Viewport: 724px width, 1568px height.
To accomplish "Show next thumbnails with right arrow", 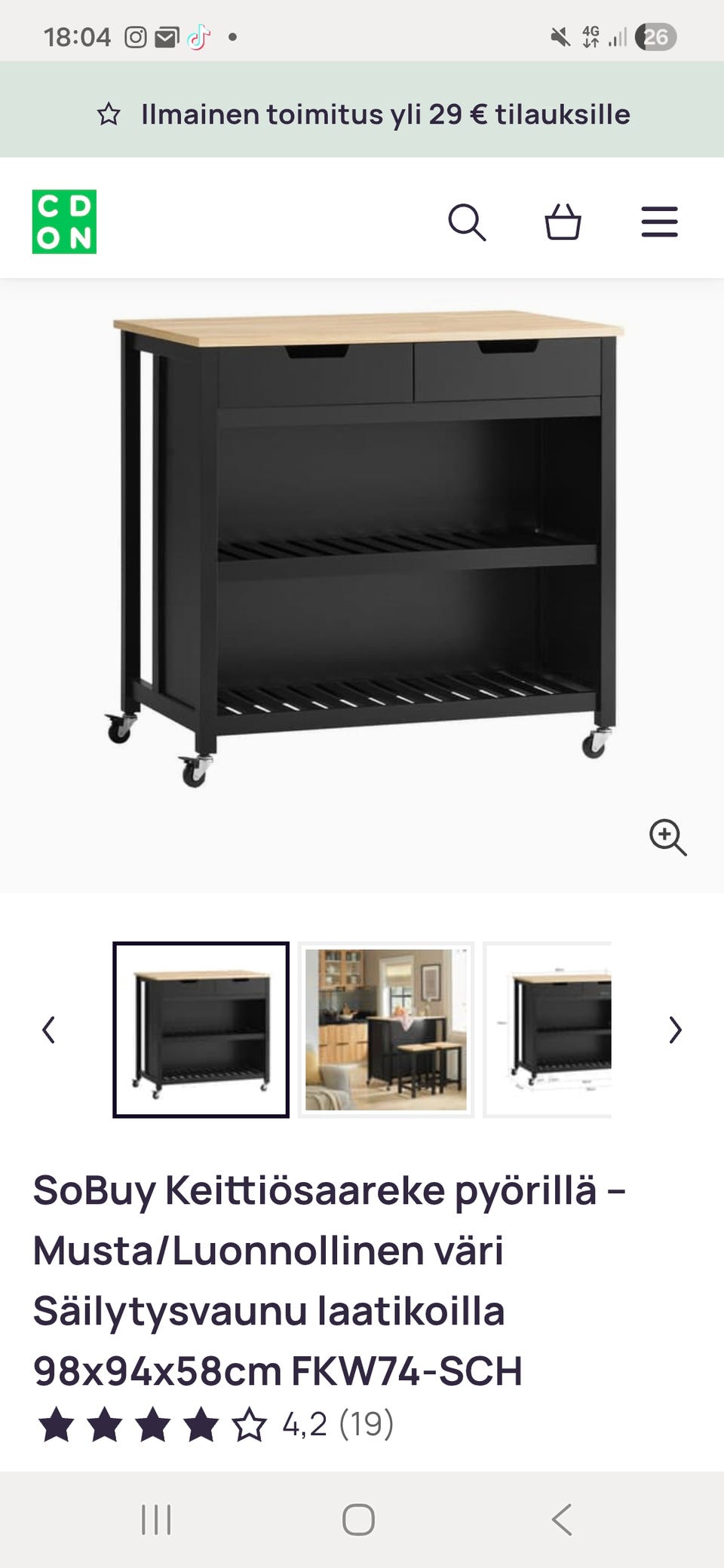I will coord(675,1030).
